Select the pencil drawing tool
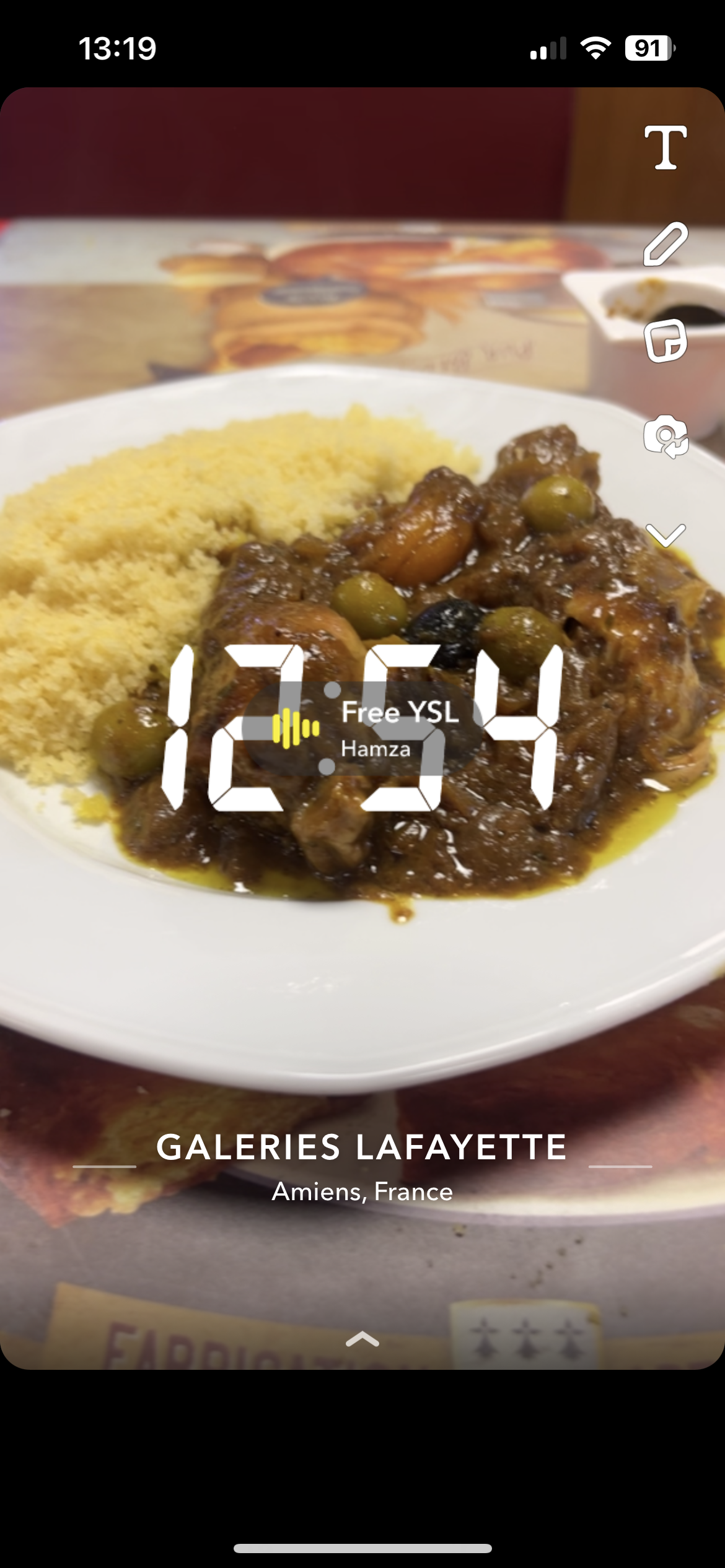 click(x=666, y=244)
